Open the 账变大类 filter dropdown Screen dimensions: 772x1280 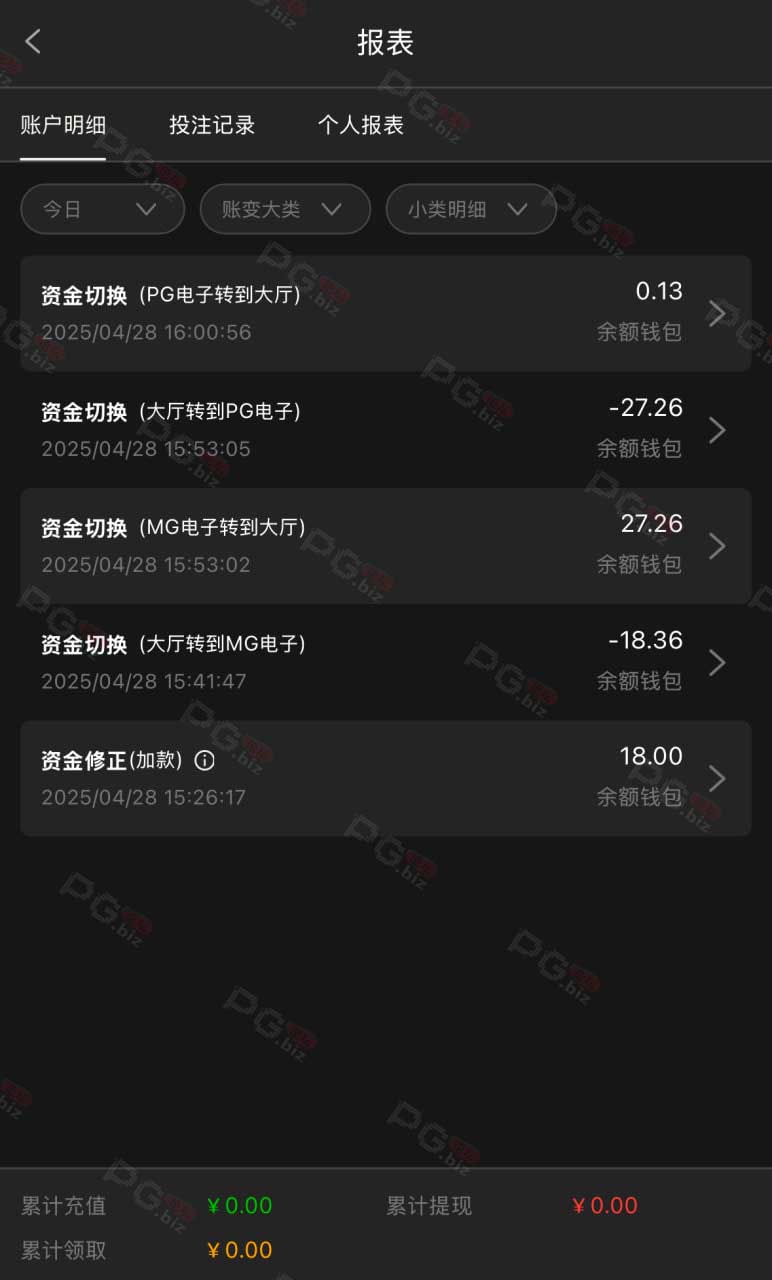285,209
